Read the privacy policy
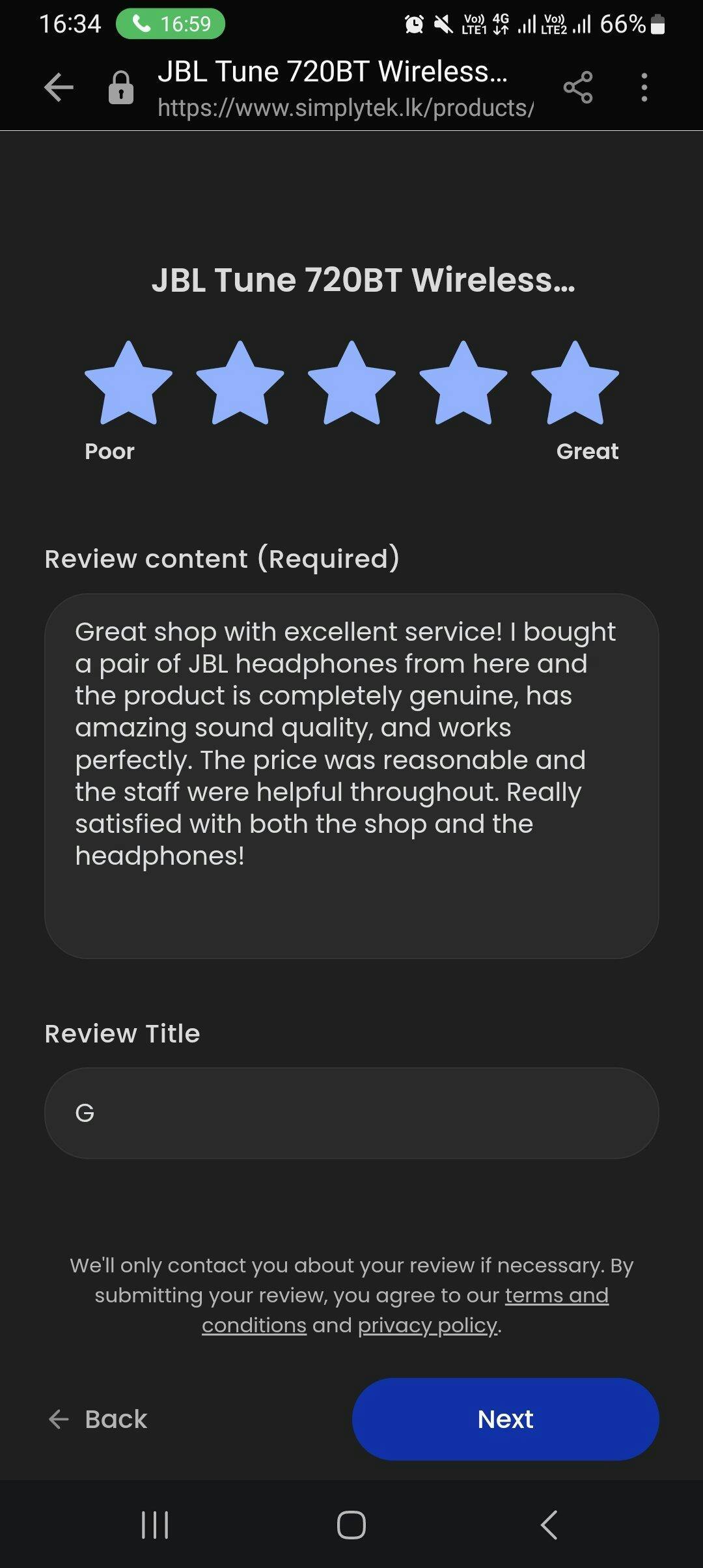Screen dimensions: 703x1568 pos(428,1325)
